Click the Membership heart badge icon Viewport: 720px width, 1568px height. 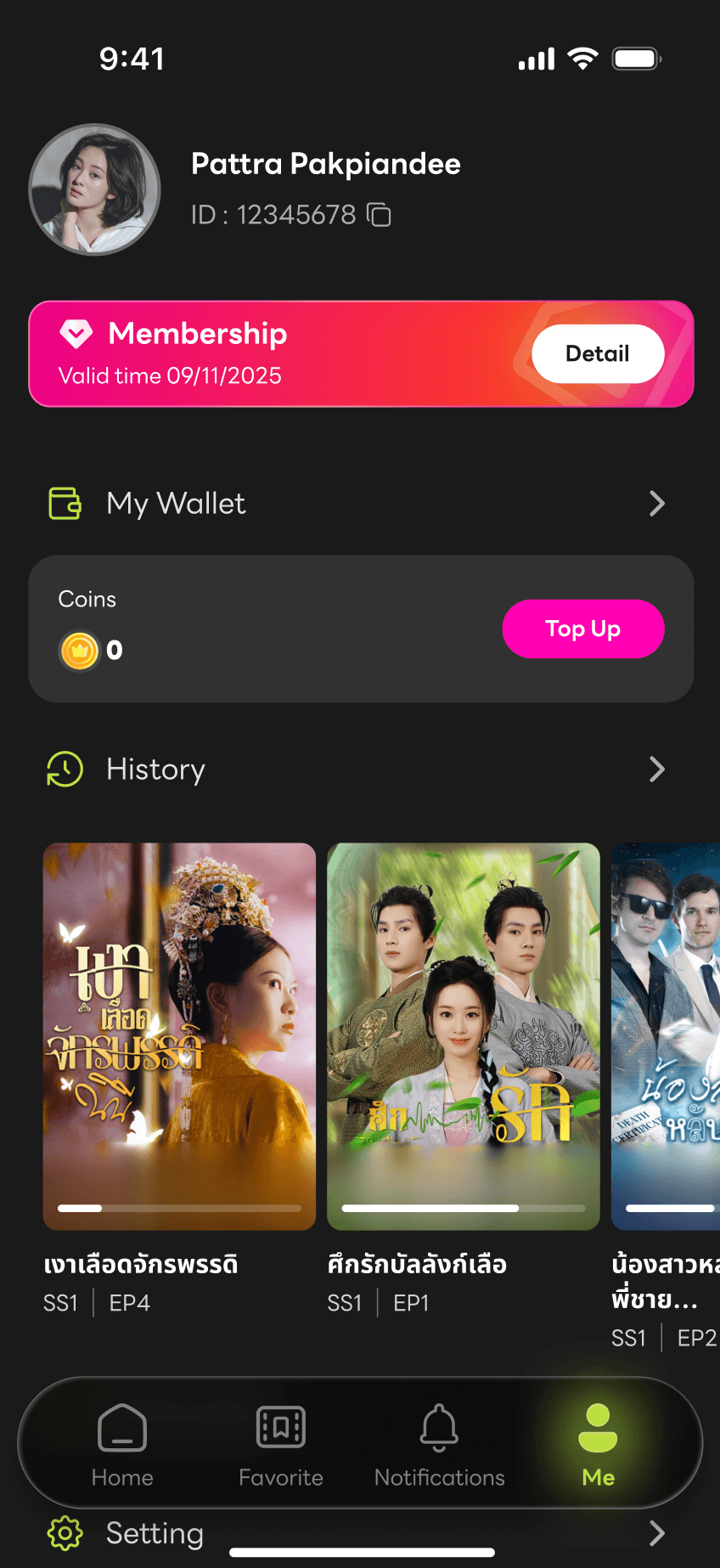pyautogui.click(x=76, y=334)
